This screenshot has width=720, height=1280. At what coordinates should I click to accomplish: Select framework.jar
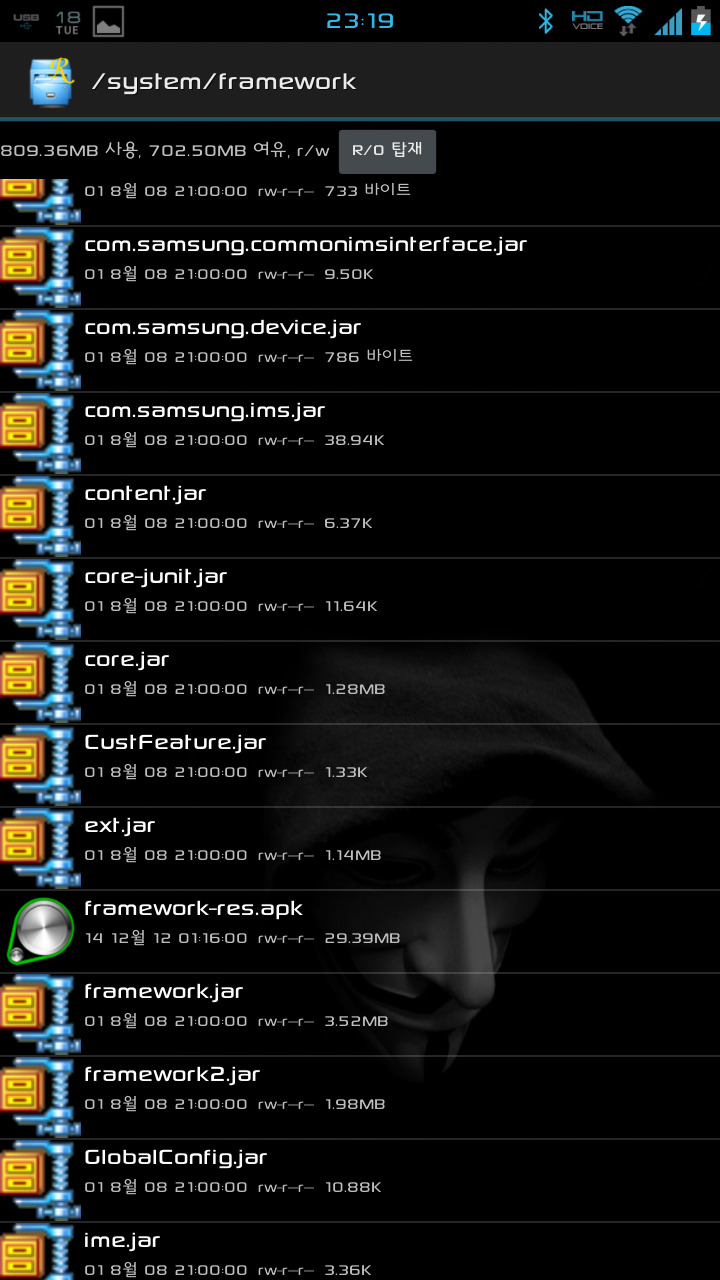pyautogui.click(x=163, y=1005)
